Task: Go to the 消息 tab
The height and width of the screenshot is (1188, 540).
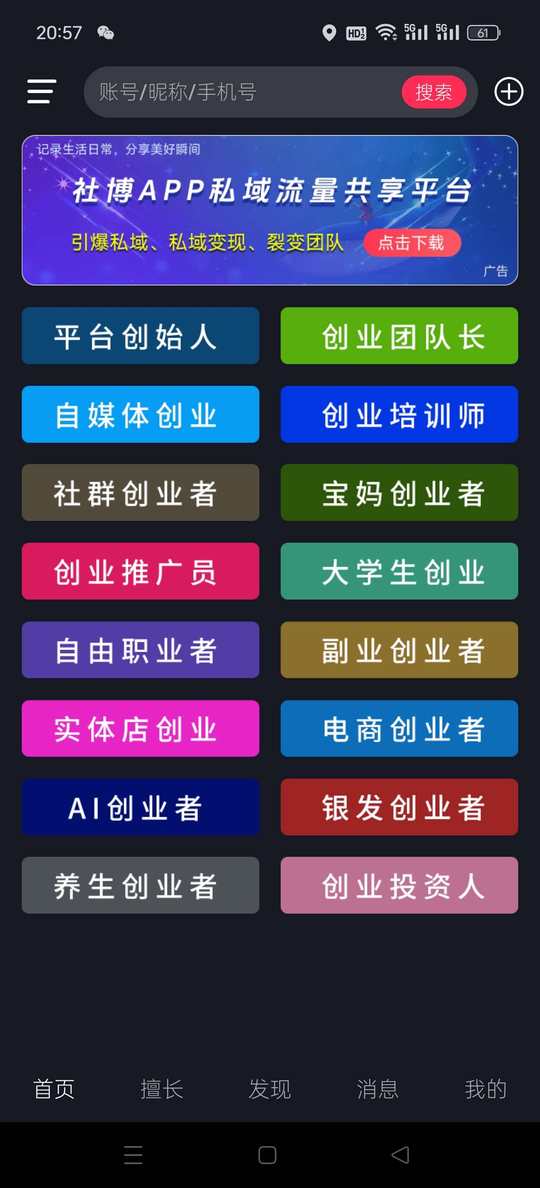Action: point(377,1089)
